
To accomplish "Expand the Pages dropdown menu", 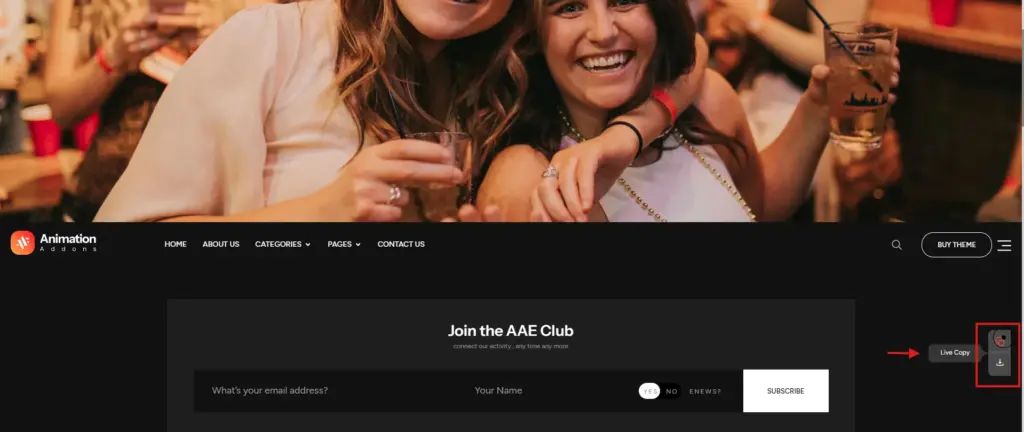I will tap(343, 244).
